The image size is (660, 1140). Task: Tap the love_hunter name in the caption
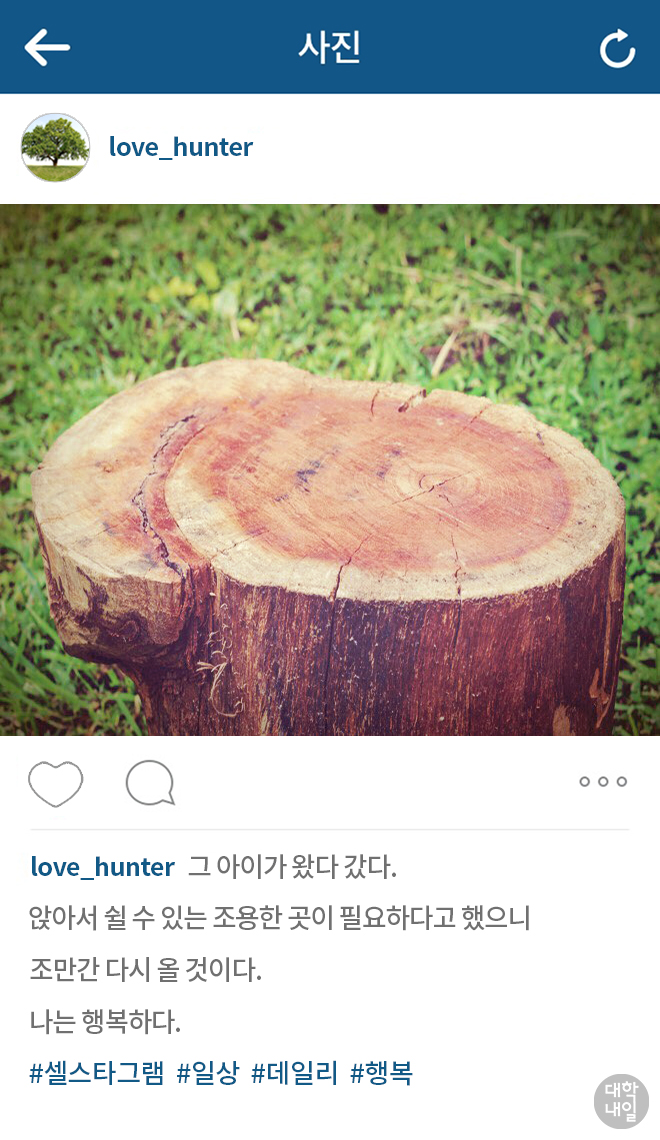tap(102, 867)
